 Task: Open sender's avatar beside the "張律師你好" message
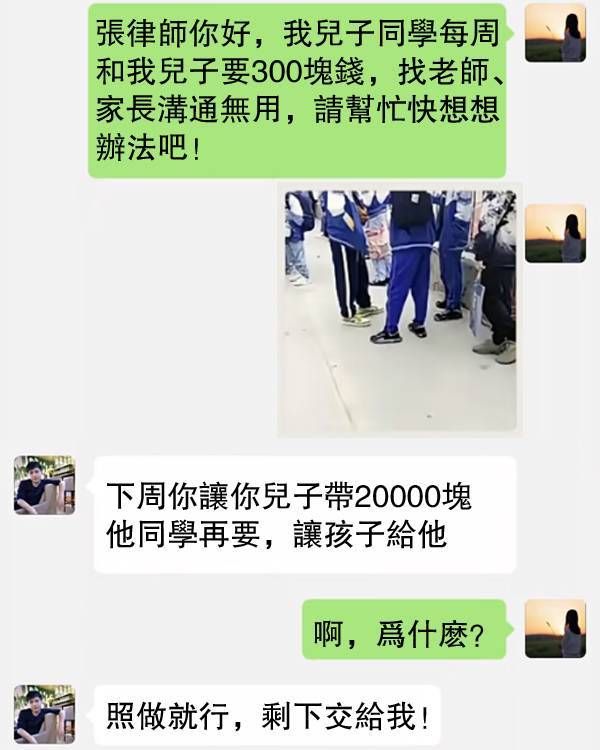[x=555, y=33]
